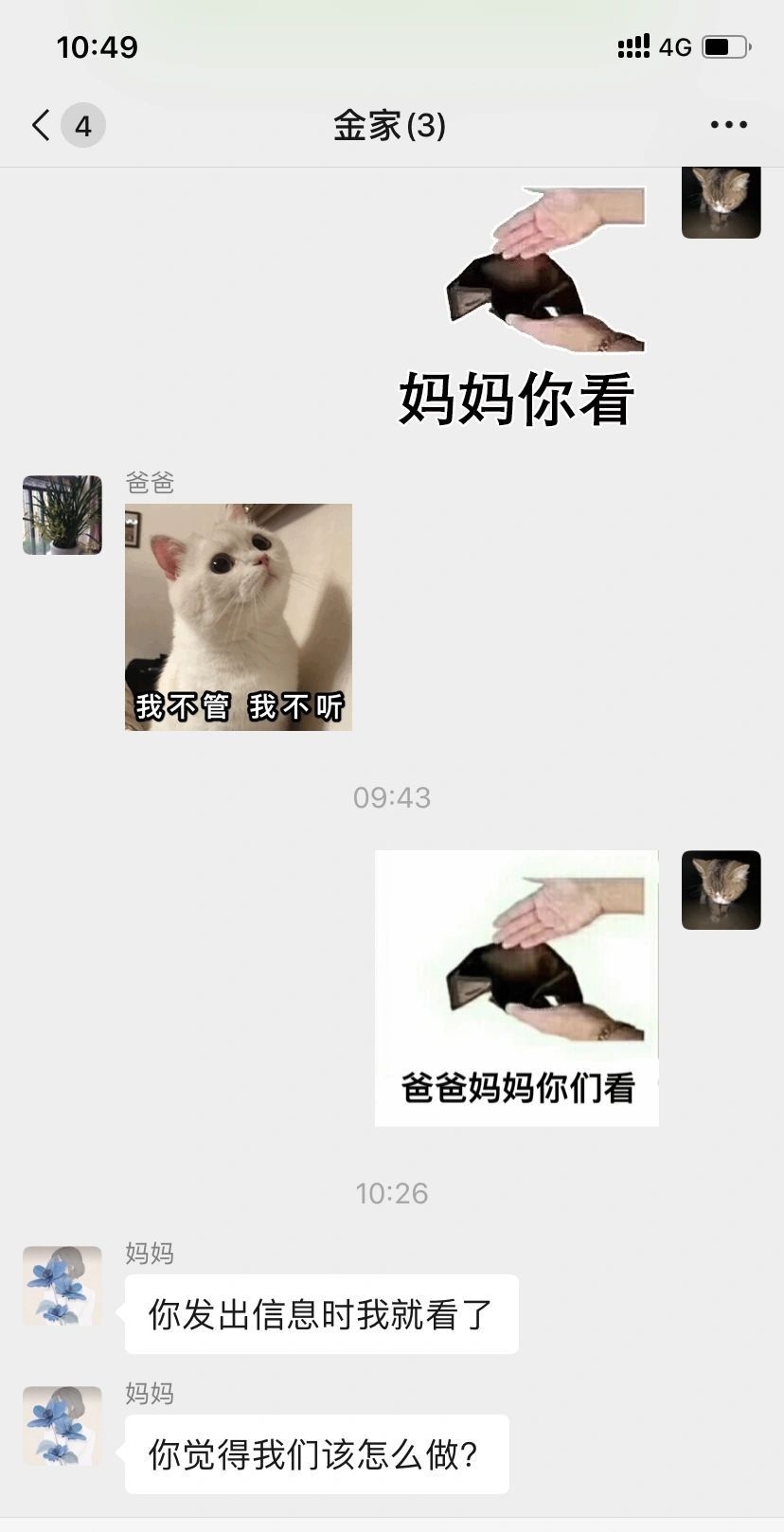Go back to the chat list
784x1532 pixels.
[x=42, y=125]
